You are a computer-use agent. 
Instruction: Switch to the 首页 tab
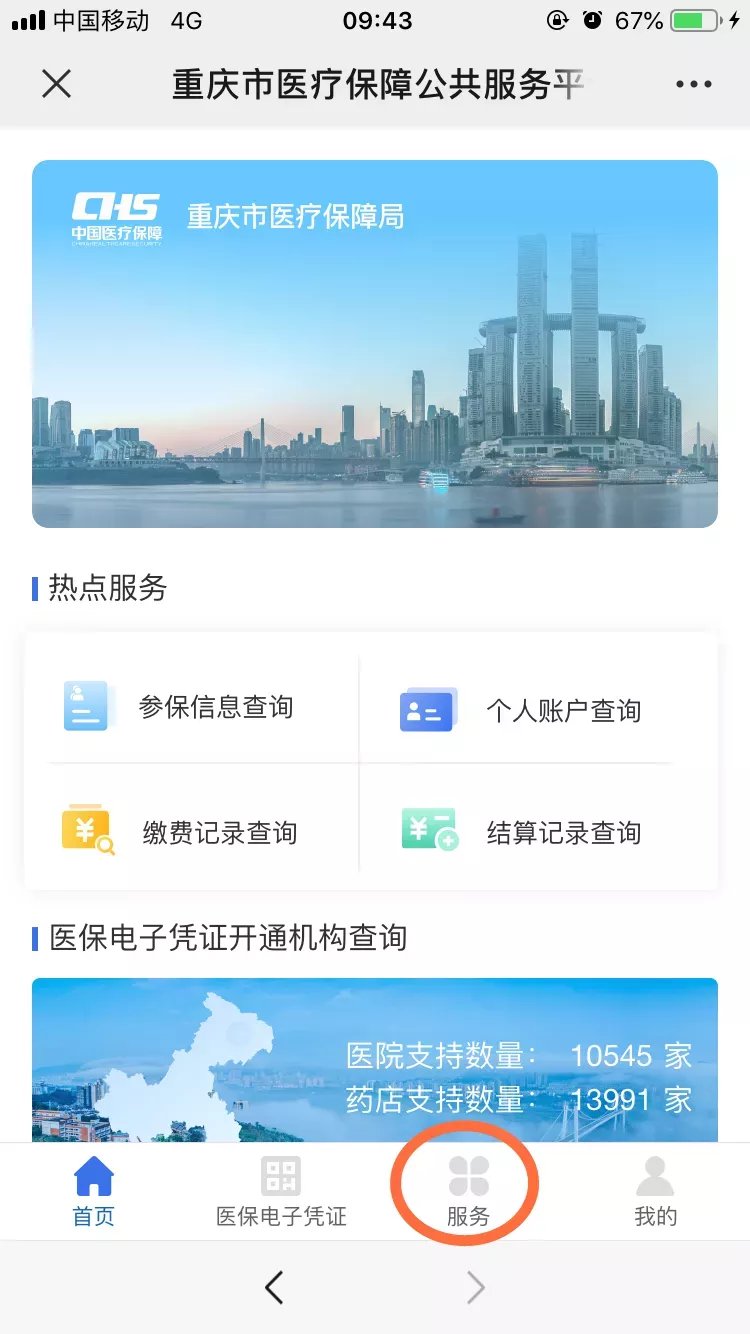(x=94, y=1190)
